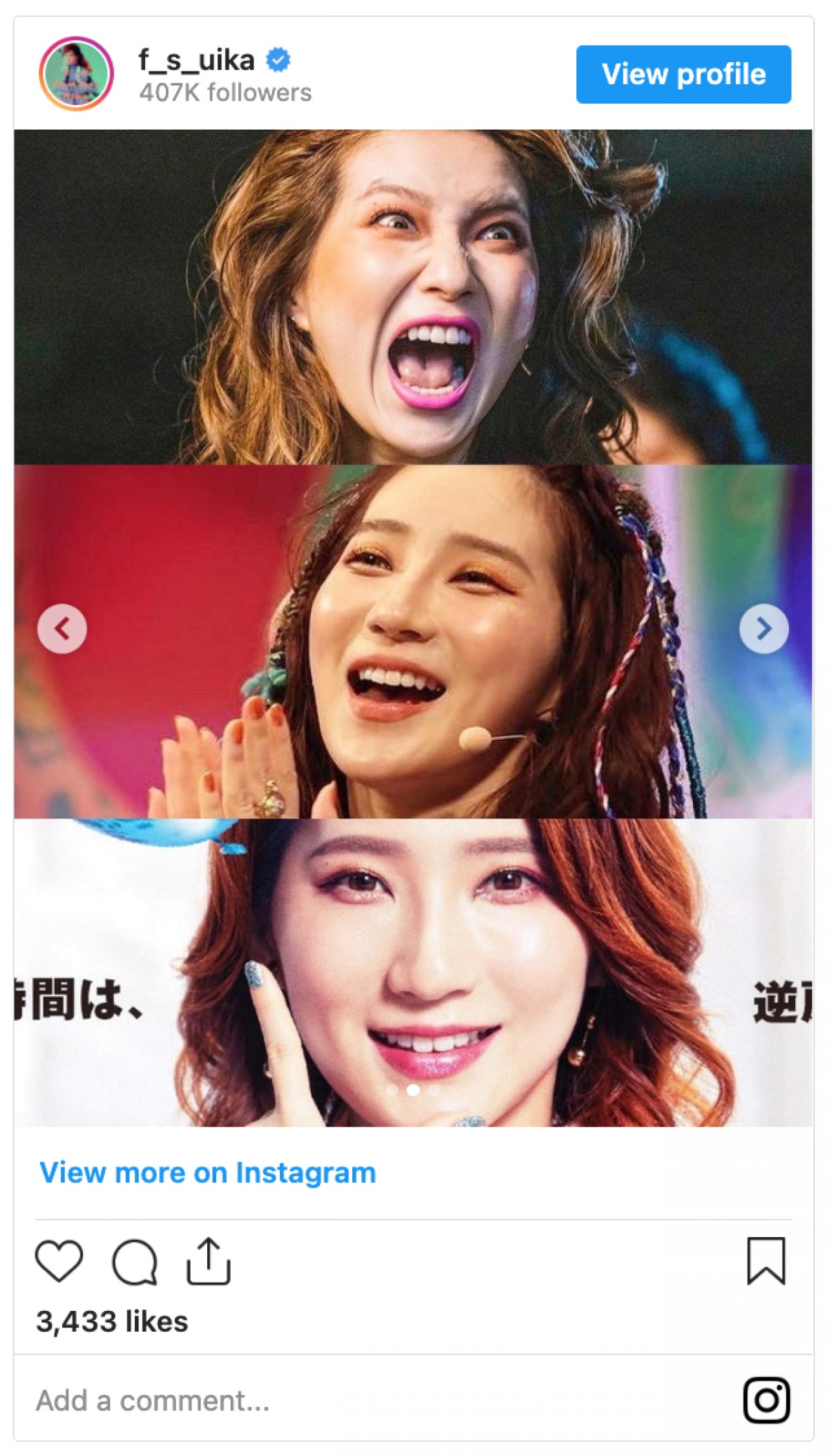Image resolution: width=829 pixels, height=1456 pixels.
Task: Bookmark this post
Action: 766,1261
